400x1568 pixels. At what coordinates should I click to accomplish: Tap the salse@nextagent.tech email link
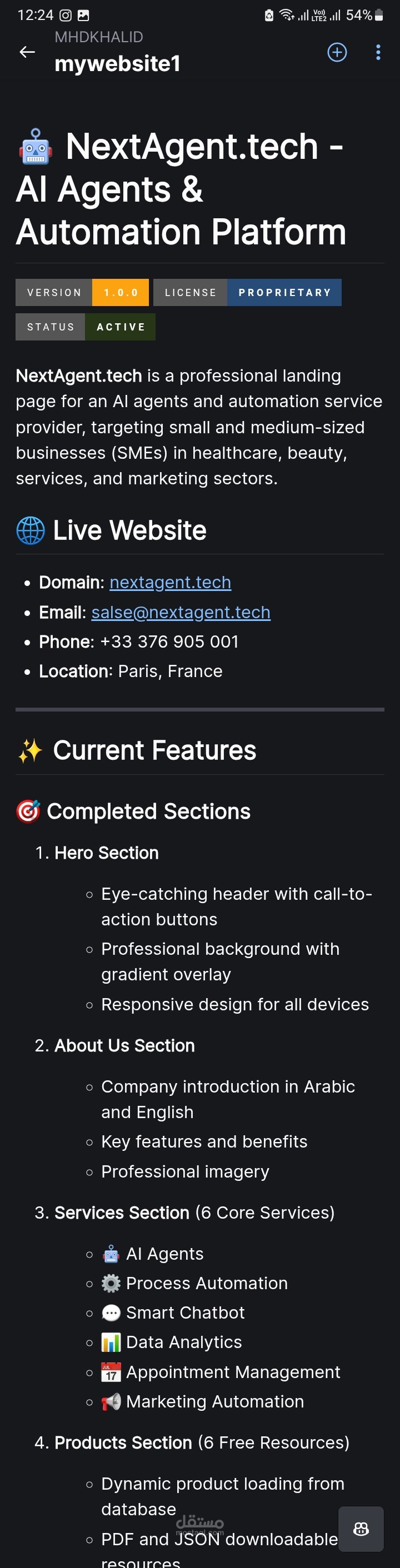180,612
